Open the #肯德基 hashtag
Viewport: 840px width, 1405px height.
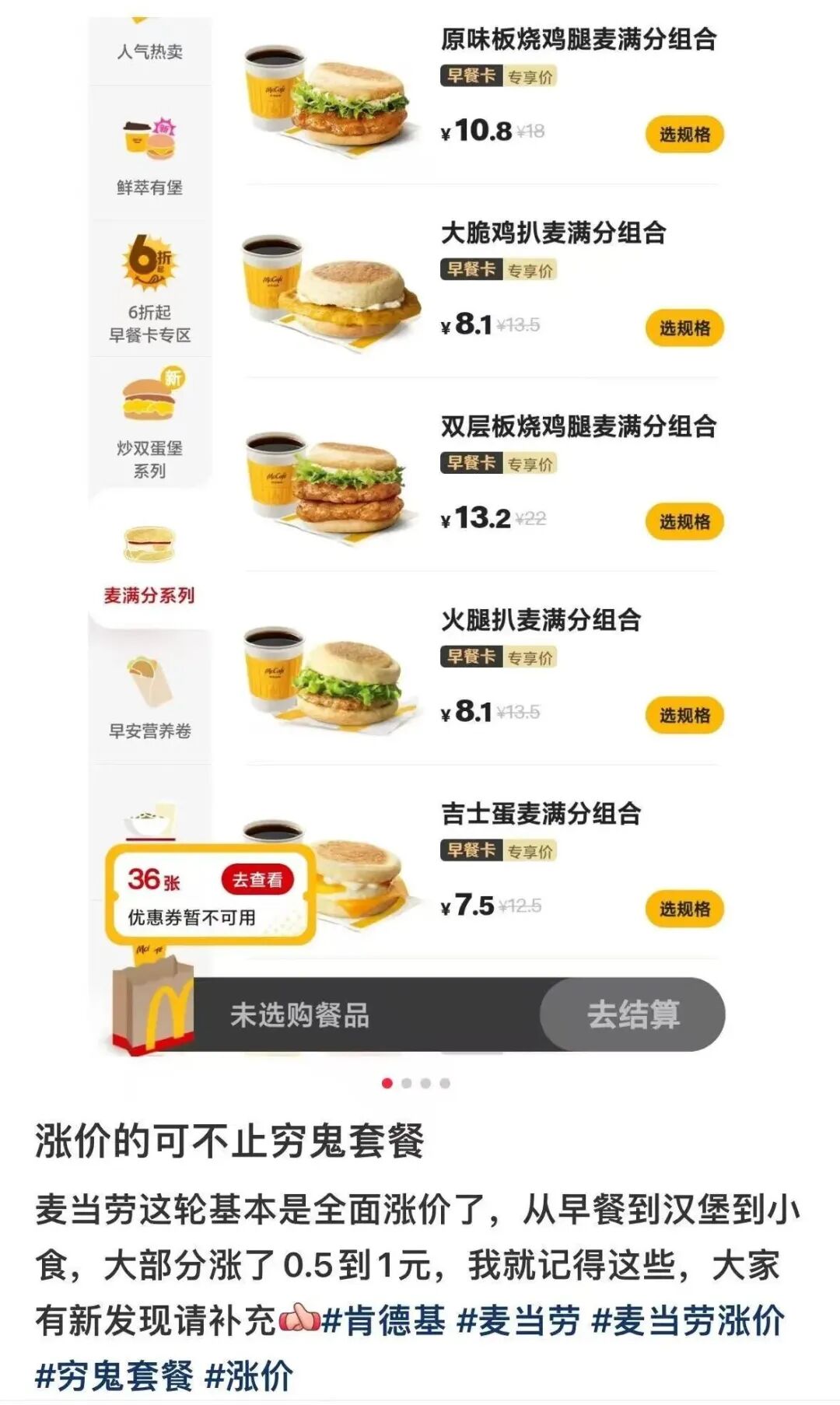[384, 1320]
